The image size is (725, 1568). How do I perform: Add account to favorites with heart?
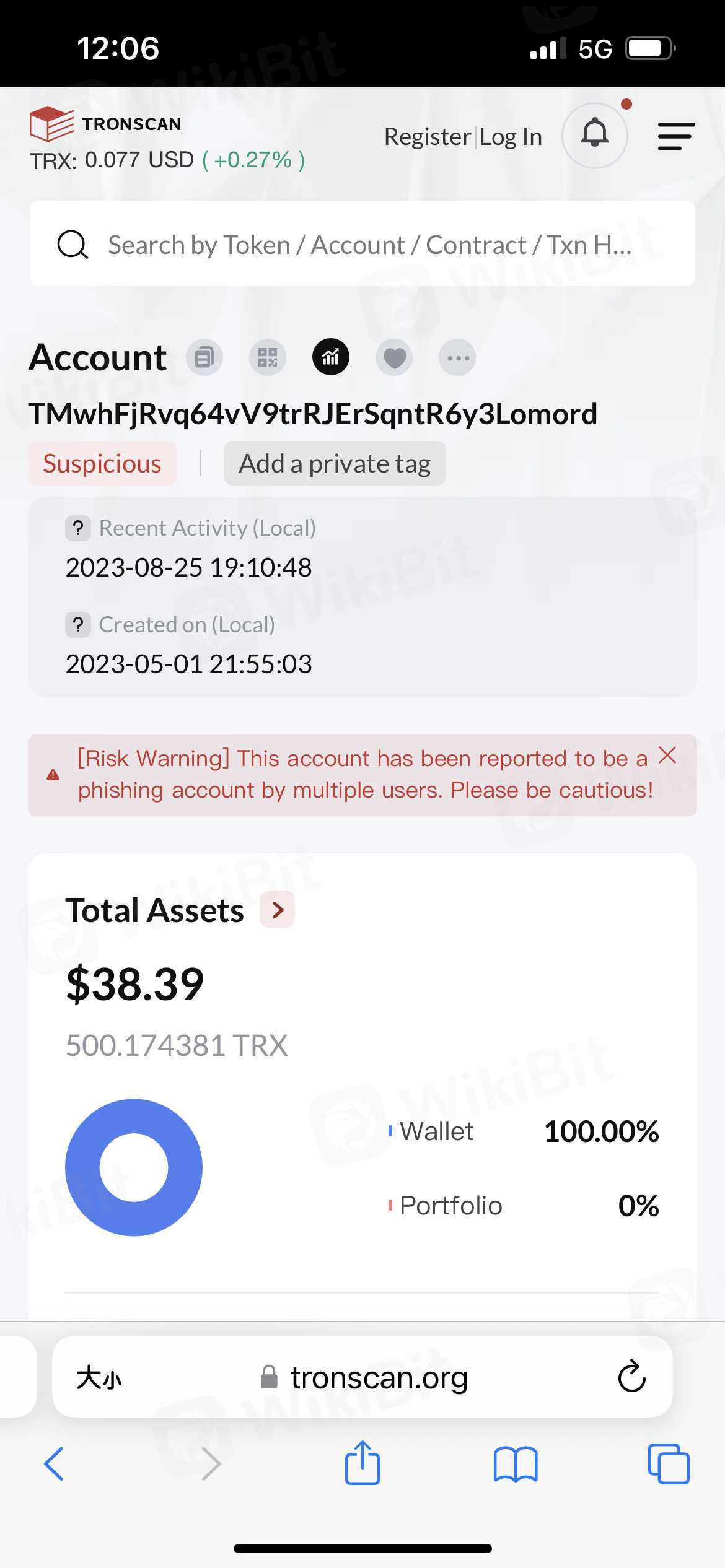[x=394, y=357]
